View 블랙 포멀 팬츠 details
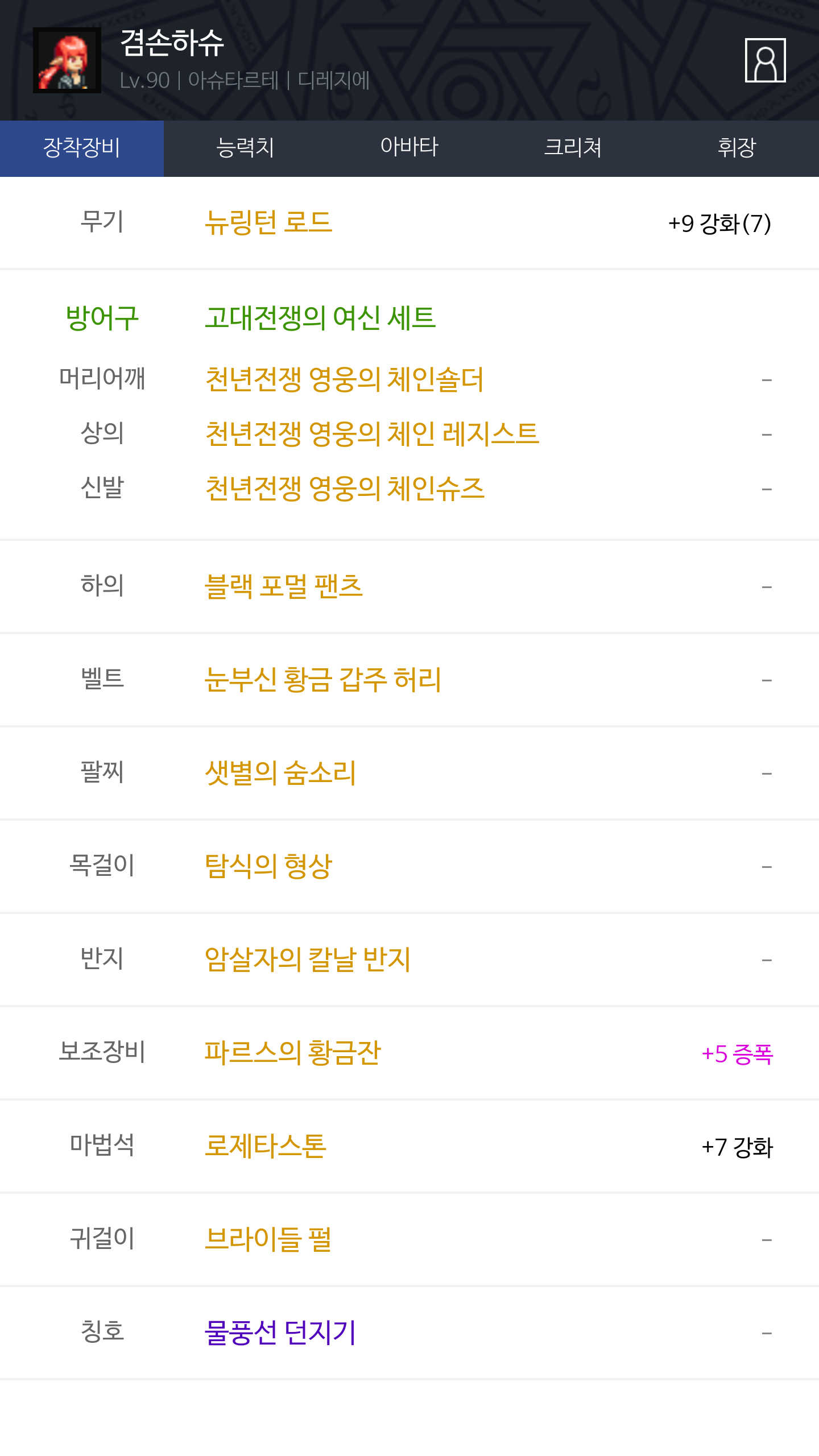 click(x=284, y=586)
